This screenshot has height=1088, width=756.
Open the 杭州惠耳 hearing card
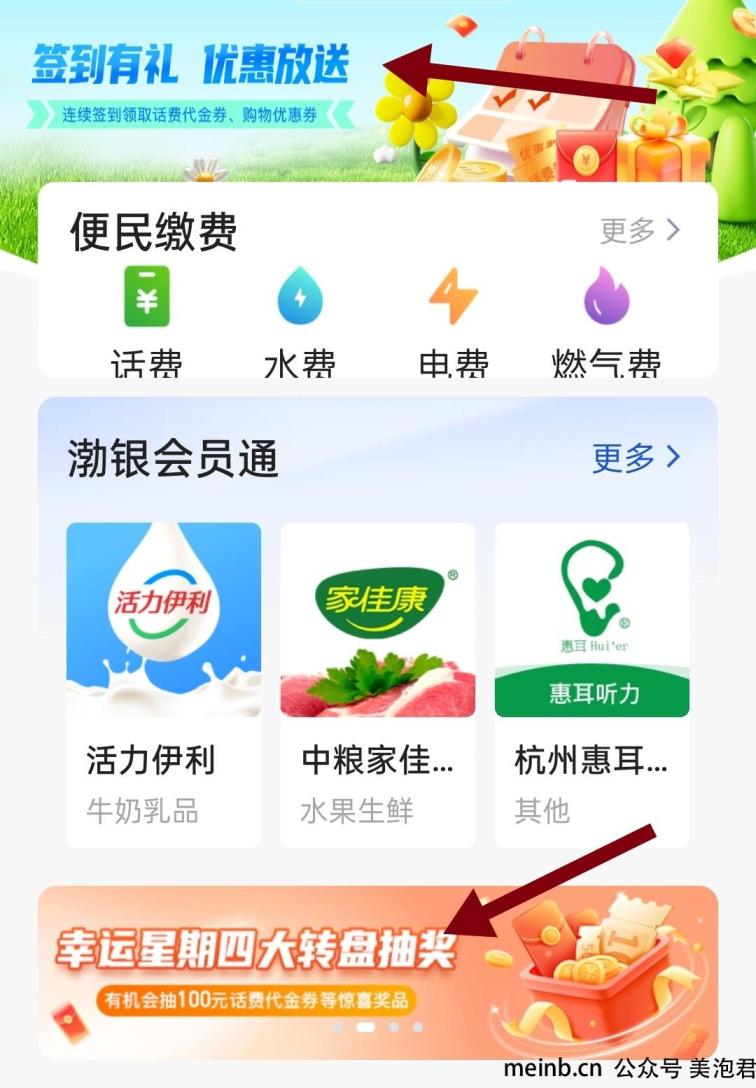coord(591,684)
